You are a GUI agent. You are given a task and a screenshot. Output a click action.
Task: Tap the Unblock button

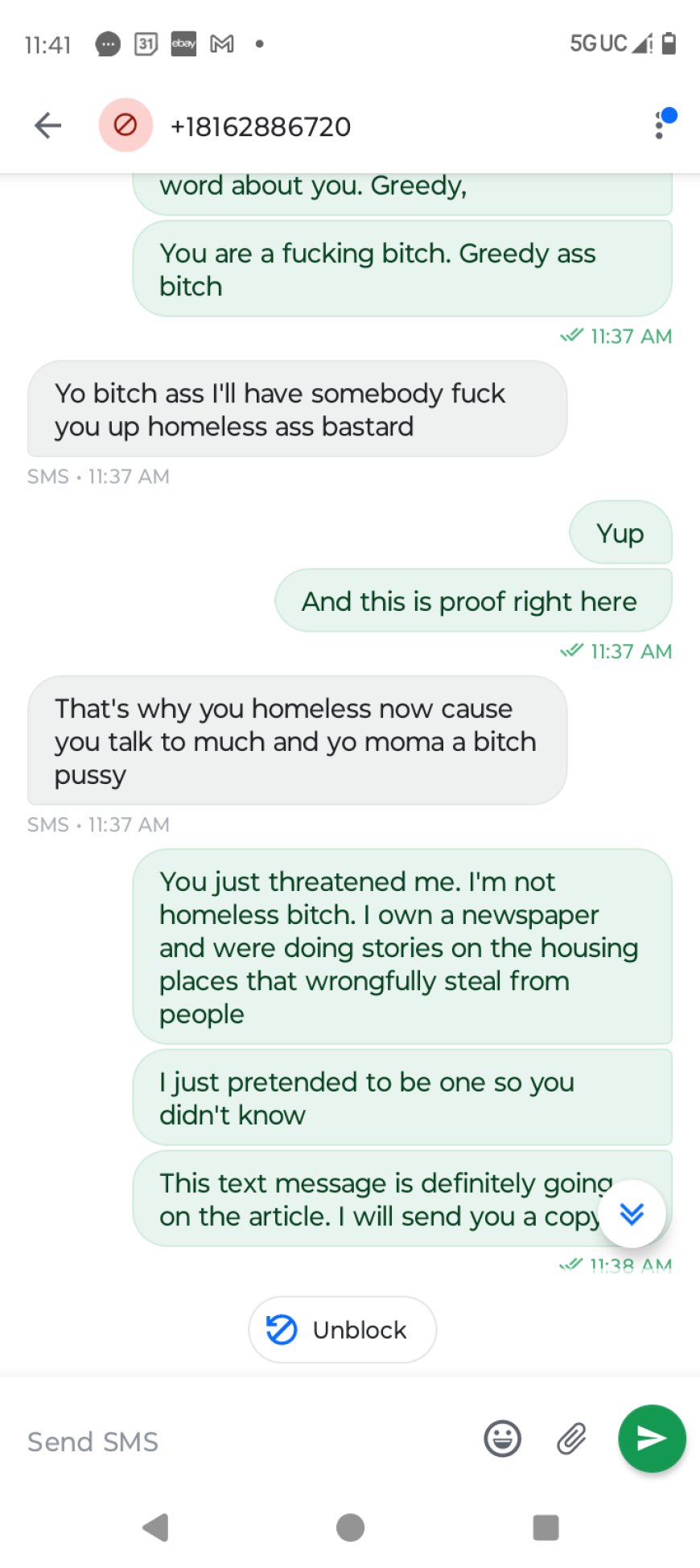(x=341, y=1330)
